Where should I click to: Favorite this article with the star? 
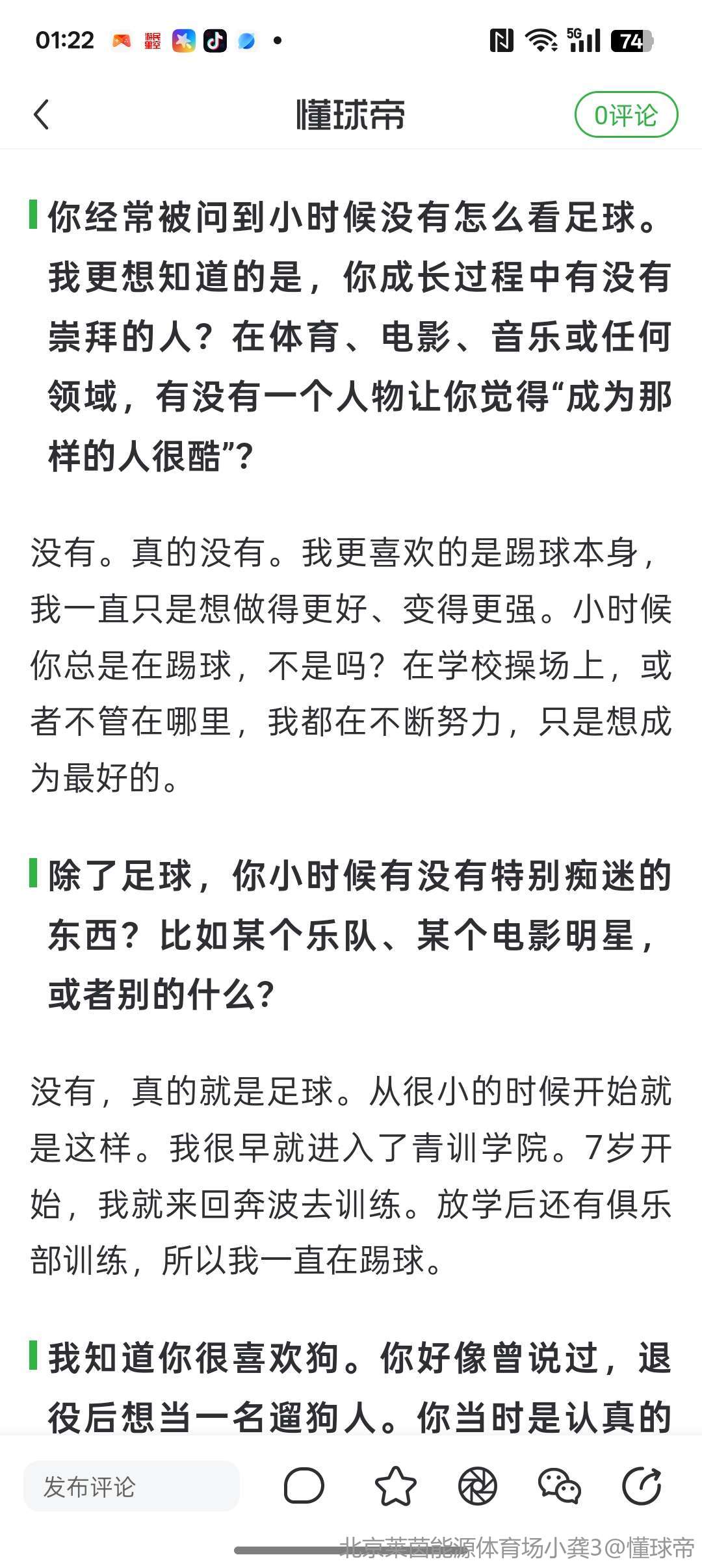395,1486
